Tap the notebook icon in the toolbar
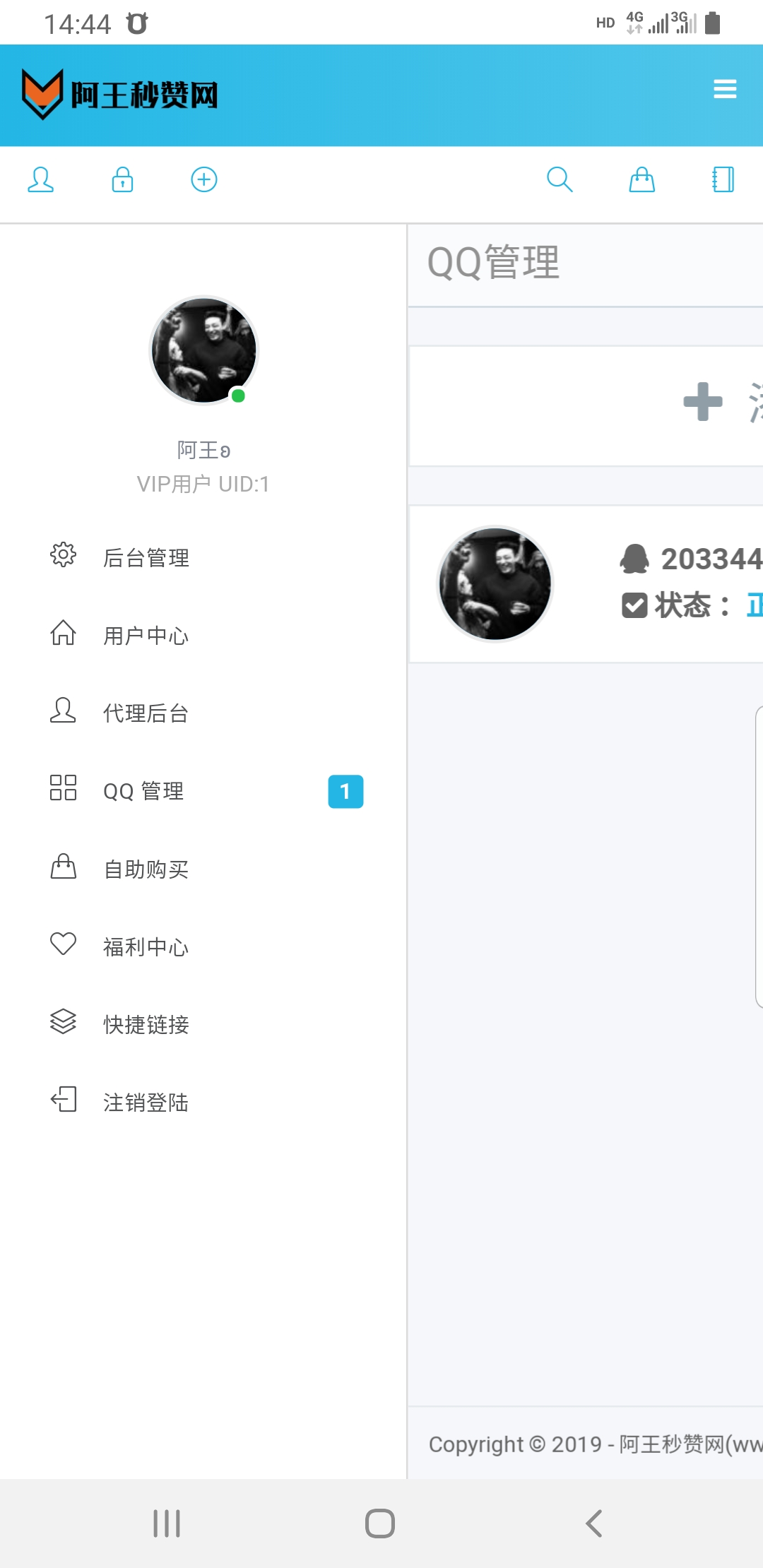 click(x=723, y=179)
